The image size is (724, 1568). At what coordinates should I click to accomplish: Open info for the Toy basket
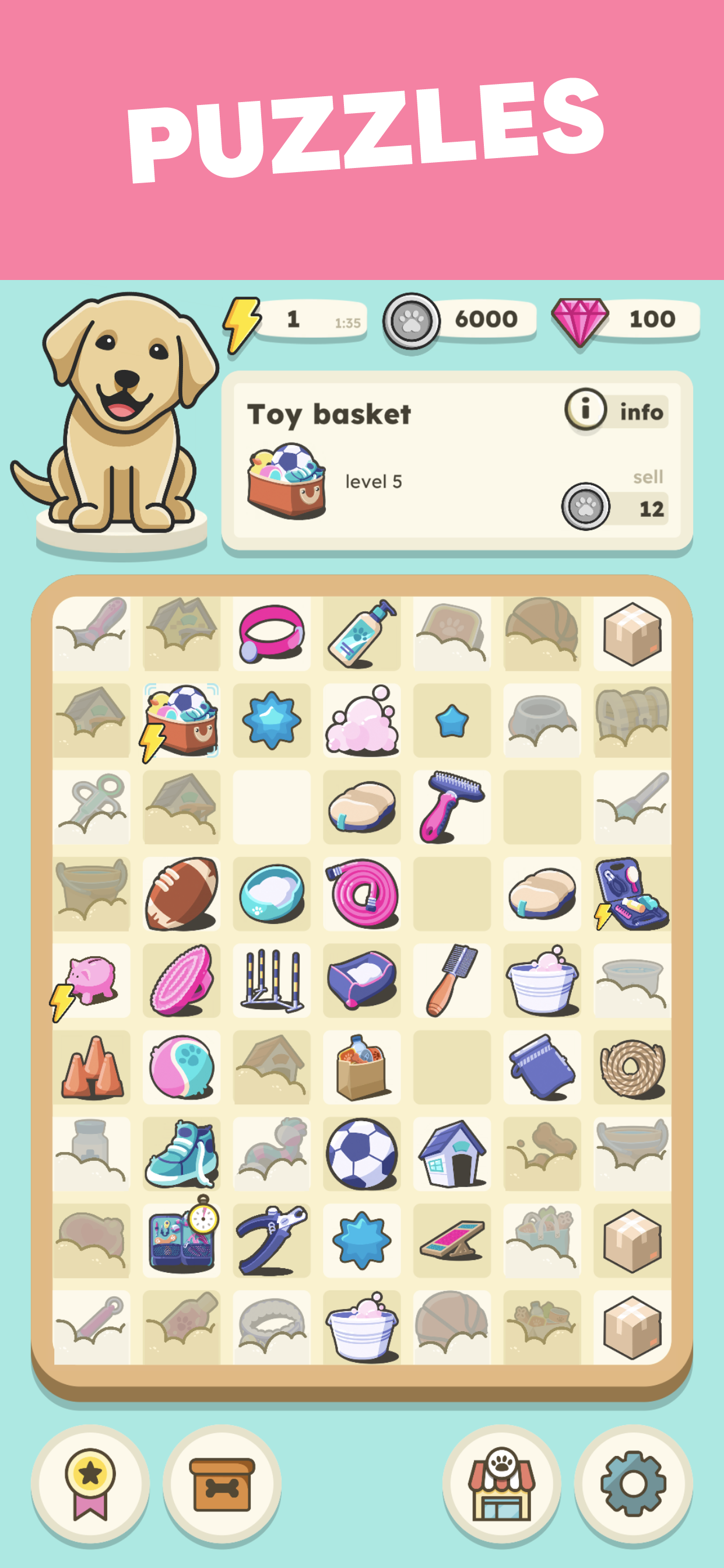[x=616, y=411]
